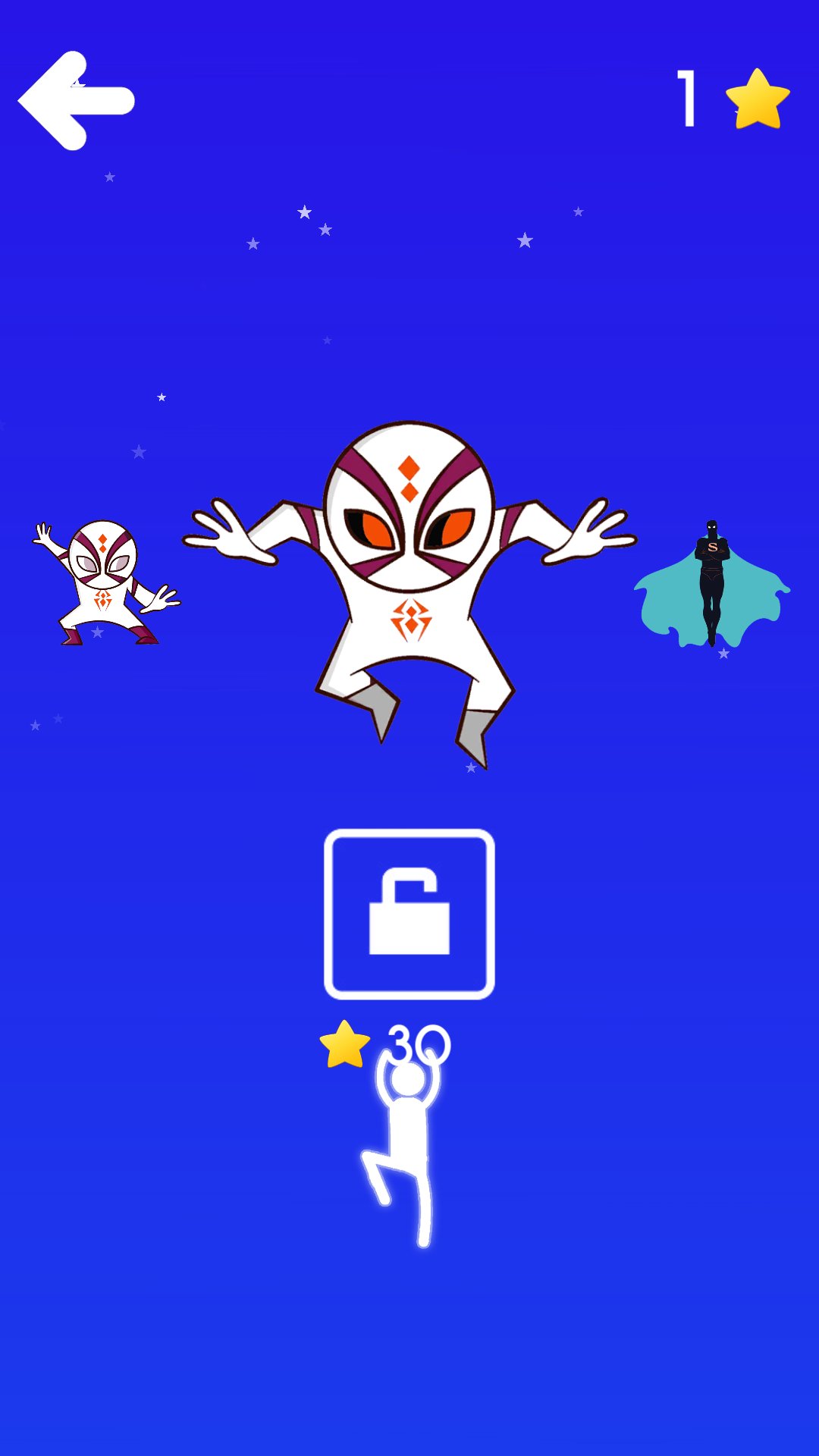Select the large luchador character

[409, 591]
